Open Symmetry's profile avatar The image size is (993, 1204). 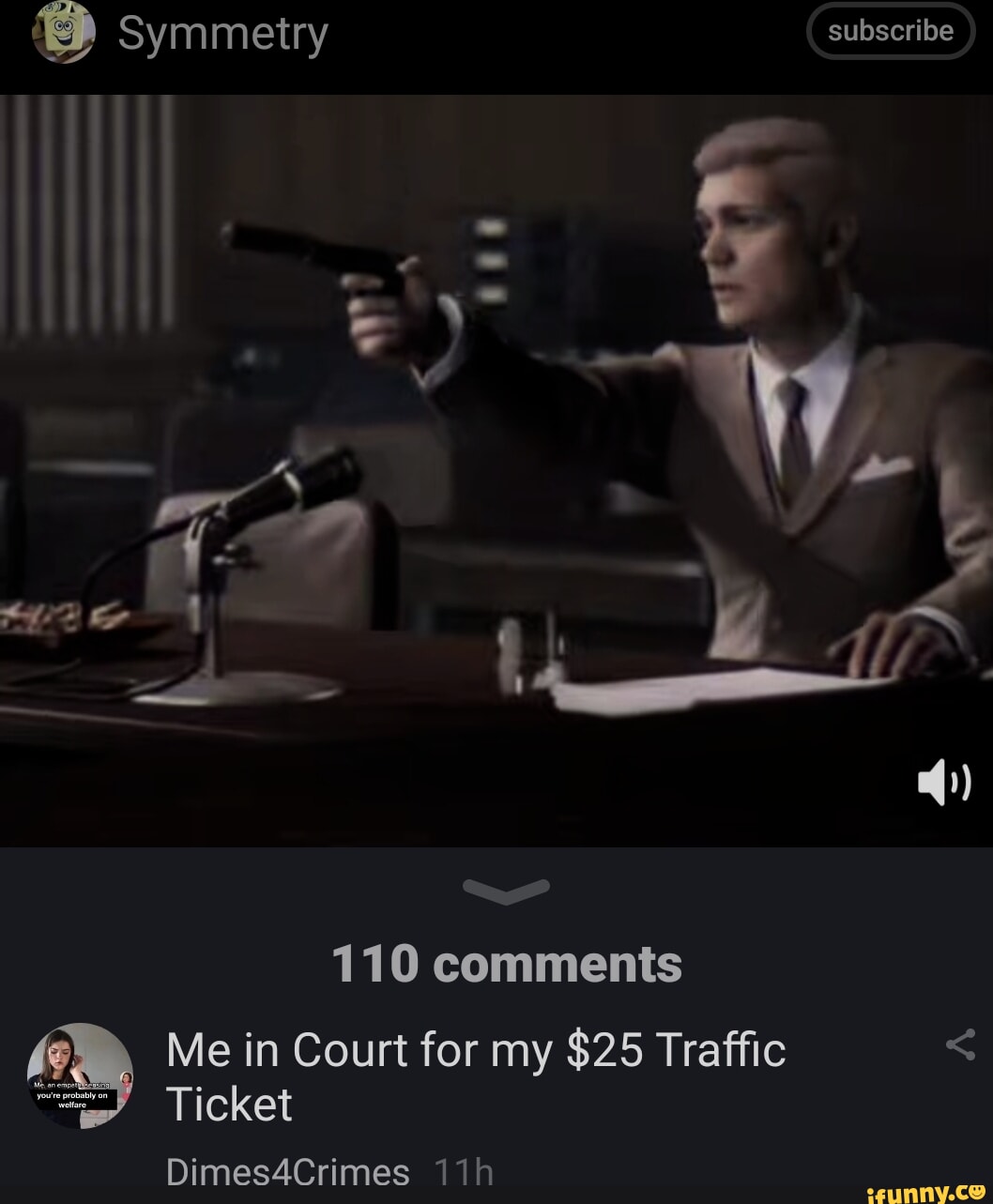pos(64,32)
